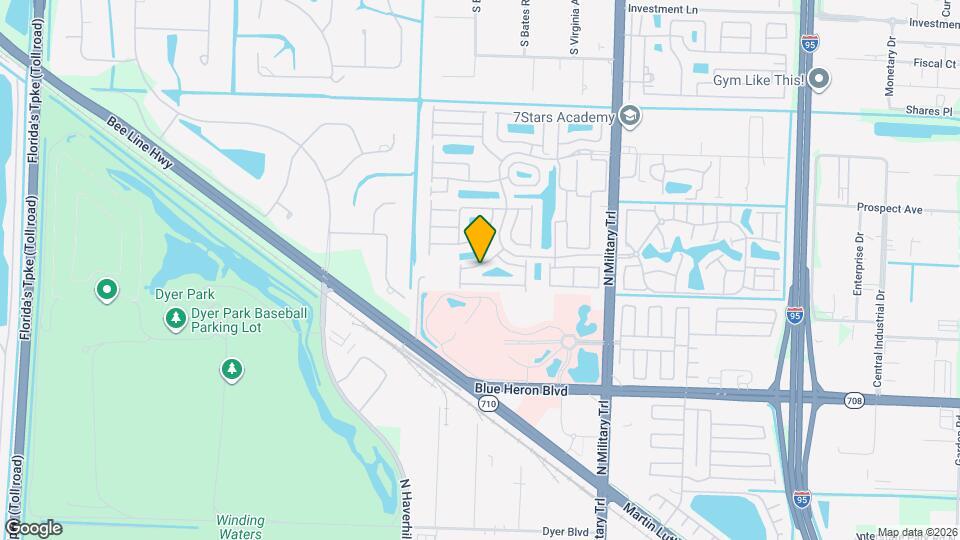
Task: Open the 7Stars Academy place pin
Action: pyautogui.click(x=630, y=117)
